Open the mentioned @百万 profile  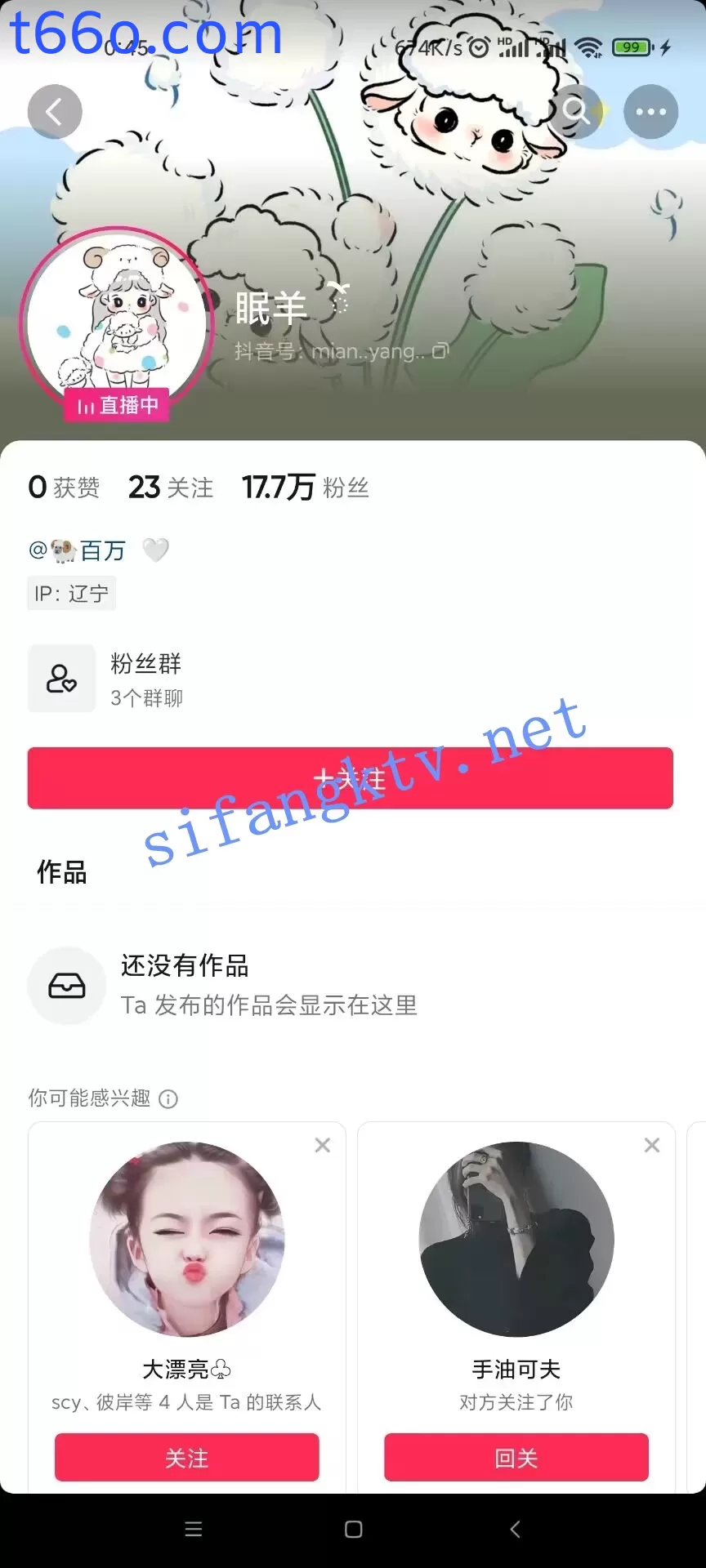click(x=78, y=550)
